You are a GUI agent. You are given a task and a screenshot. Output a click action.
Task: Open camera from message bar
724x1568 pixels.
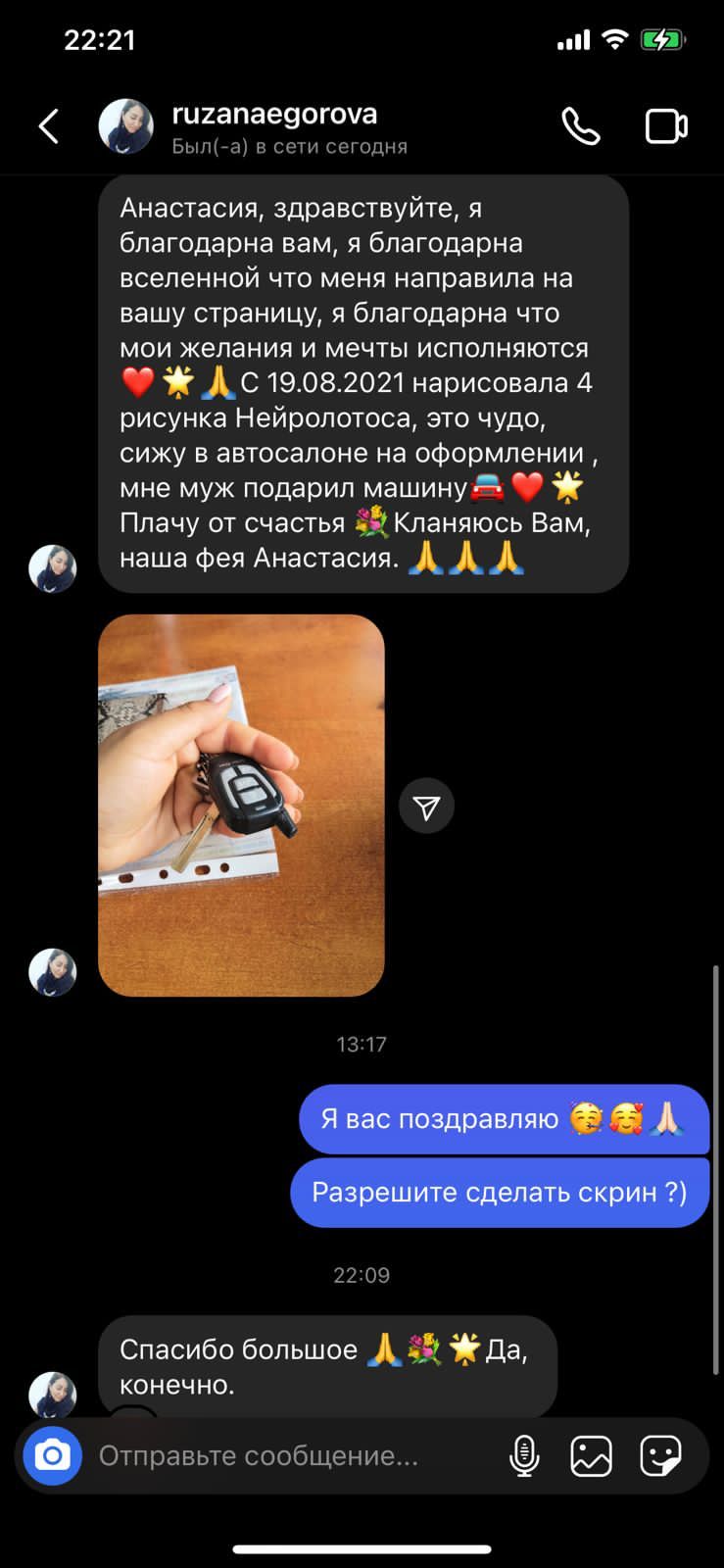click(x=52, y=1456)
